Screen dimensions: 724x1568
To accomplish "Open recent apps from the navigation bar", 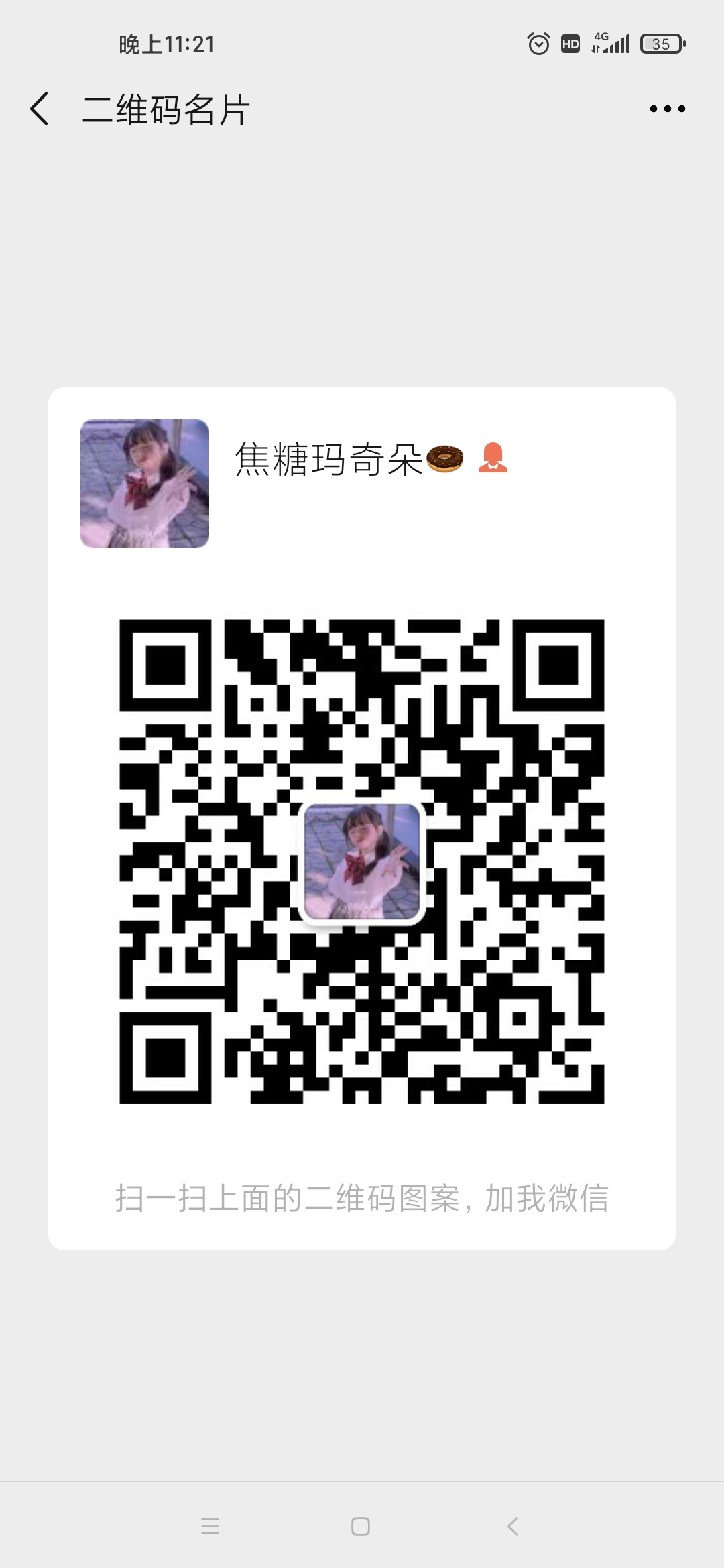I will point(210,1526).
